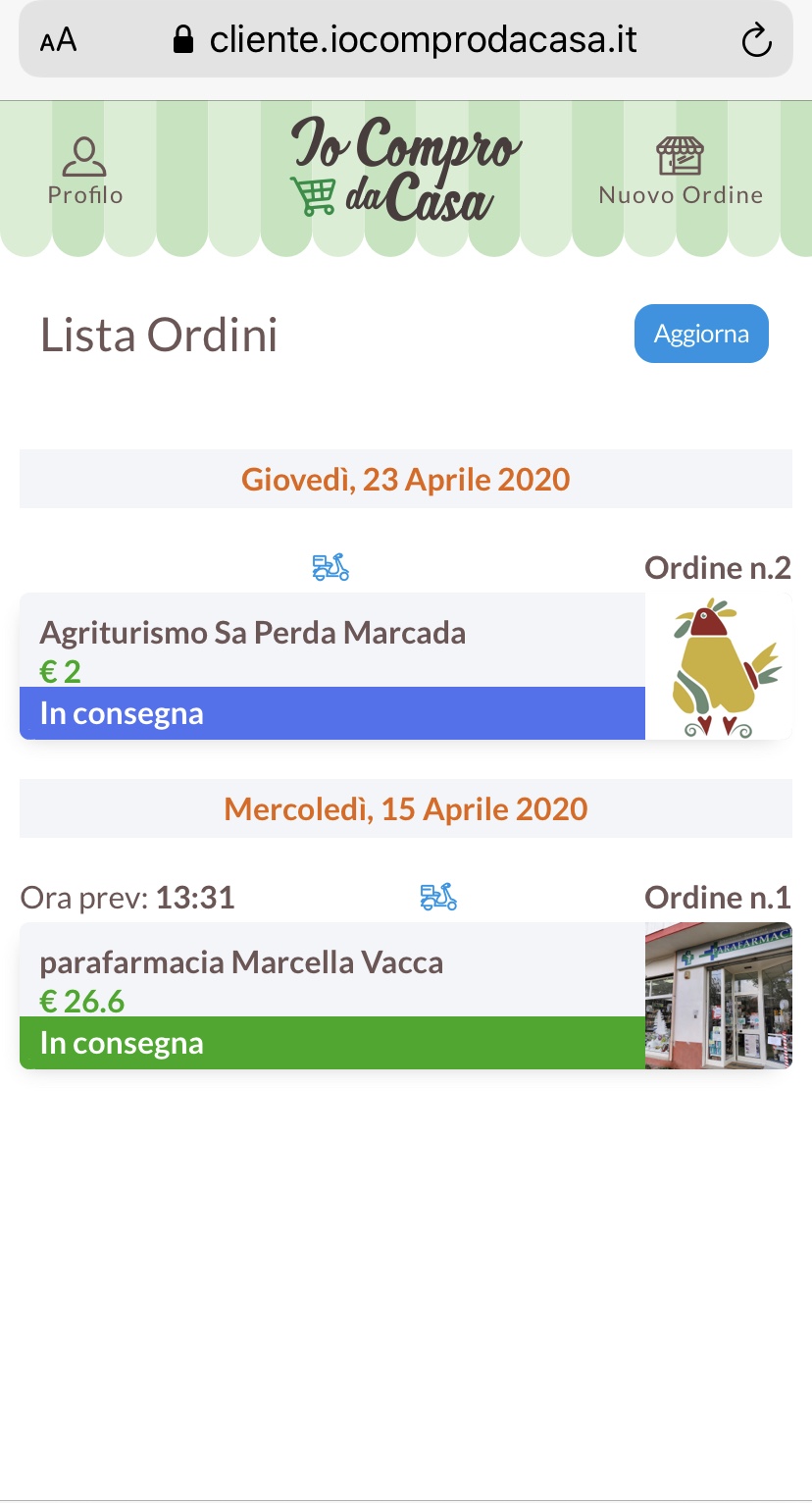
Task: Tap the Aggiorna button
Action: [x=701, y=335]
